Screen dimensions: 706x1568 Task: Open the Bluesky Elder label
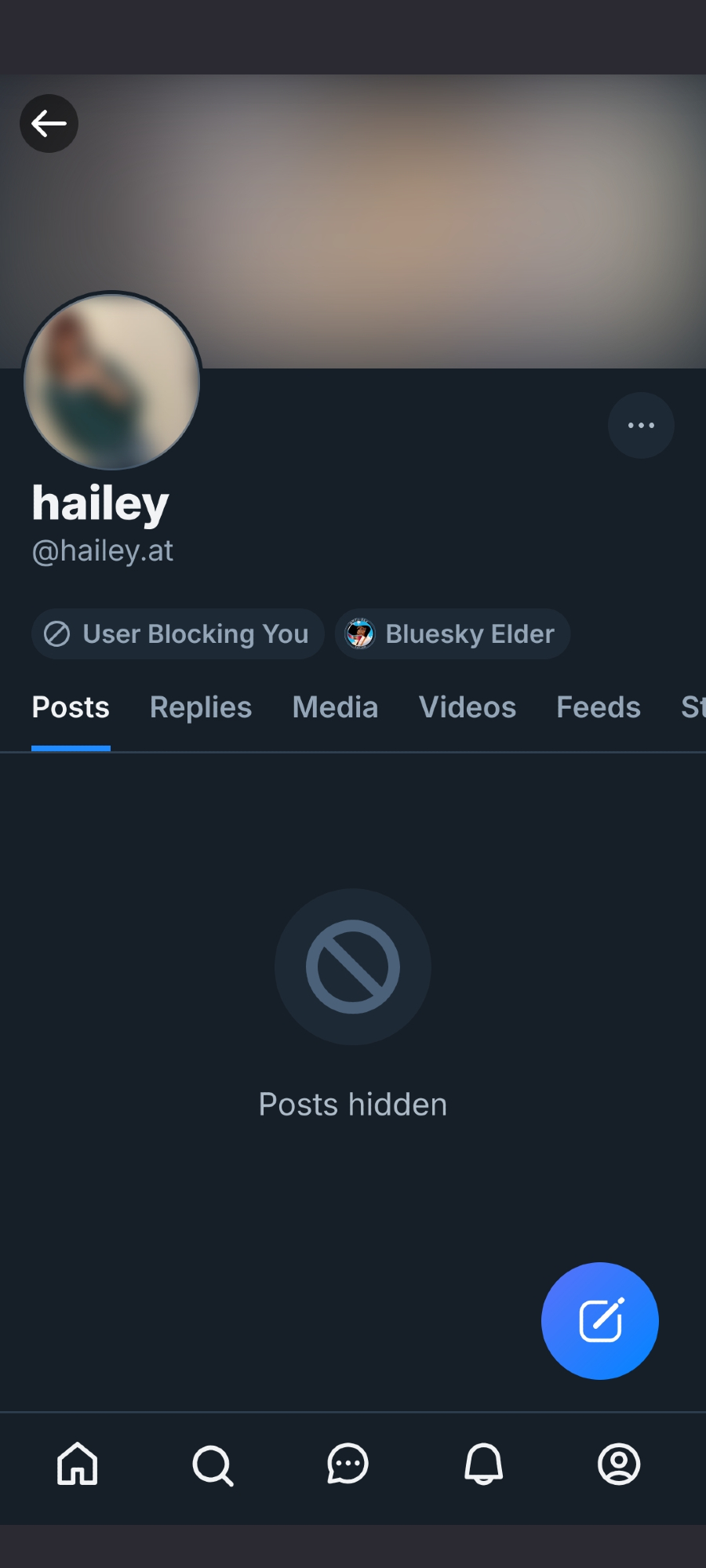[453, 633]
